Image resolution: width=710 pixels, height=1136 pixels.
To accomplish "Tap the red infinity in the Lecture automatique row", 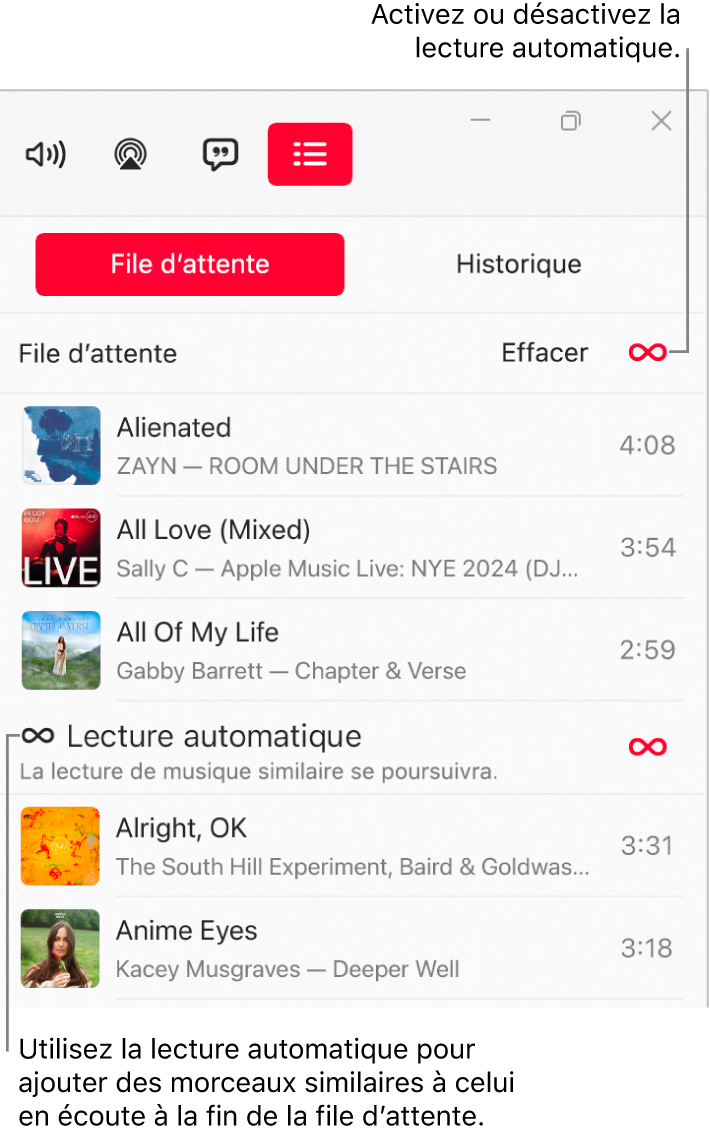I will (x=647, y=747).
